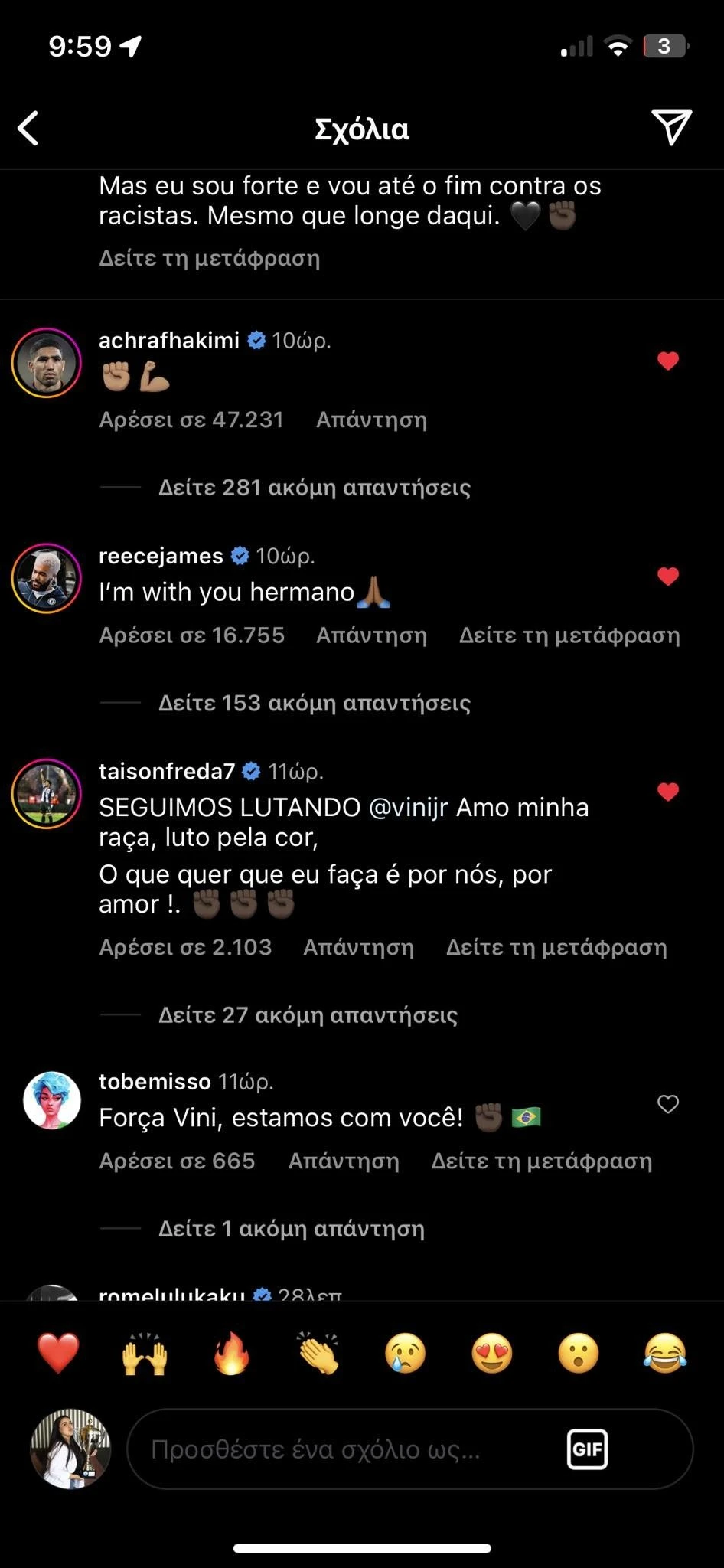The image size is (724, 1568).
Task: View 27 more replies under taisonfreda7
Action: click(308, 1015)
